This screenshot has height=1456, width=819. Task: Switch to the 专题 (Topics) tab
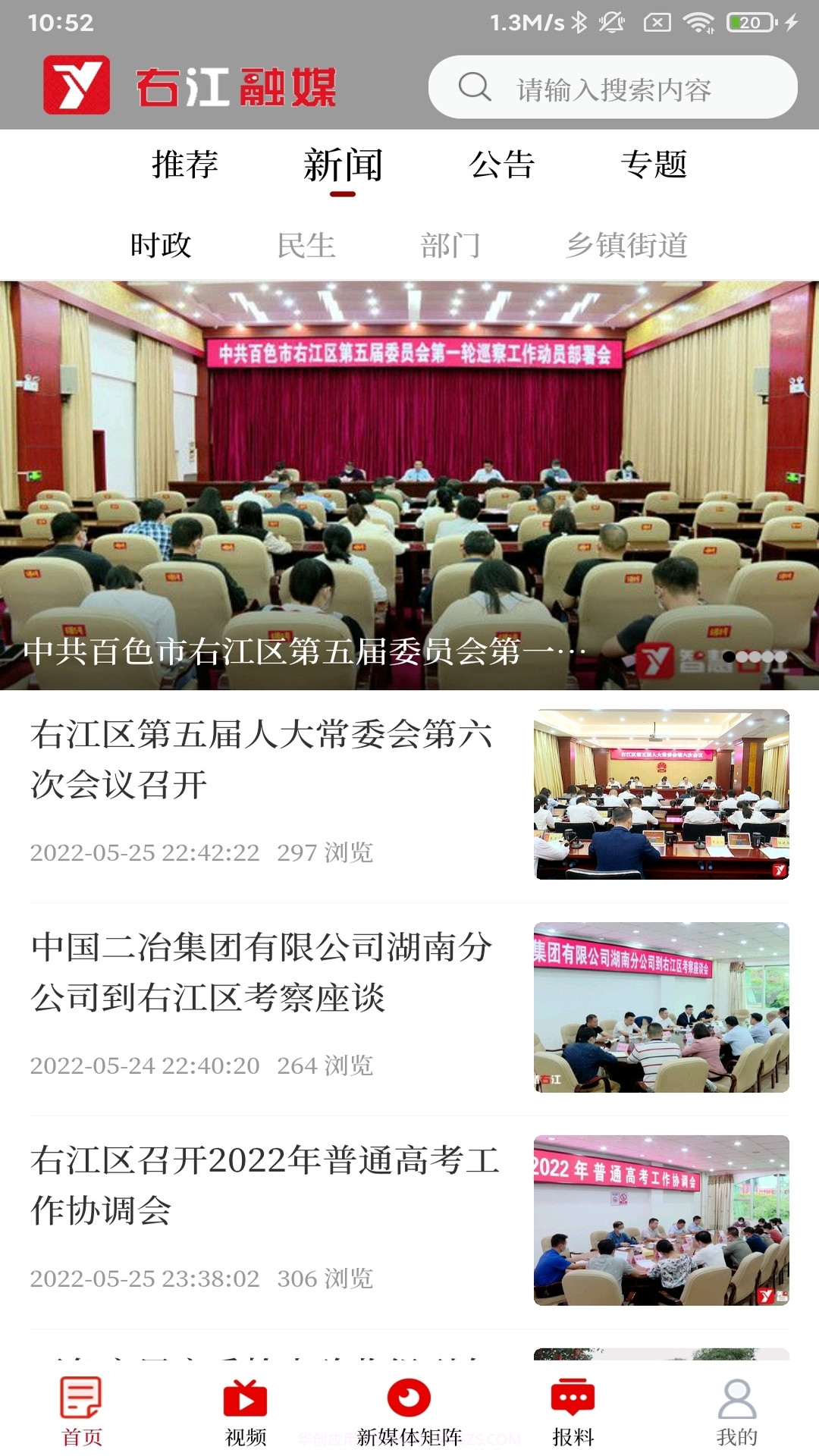click(x=655, y=165)
